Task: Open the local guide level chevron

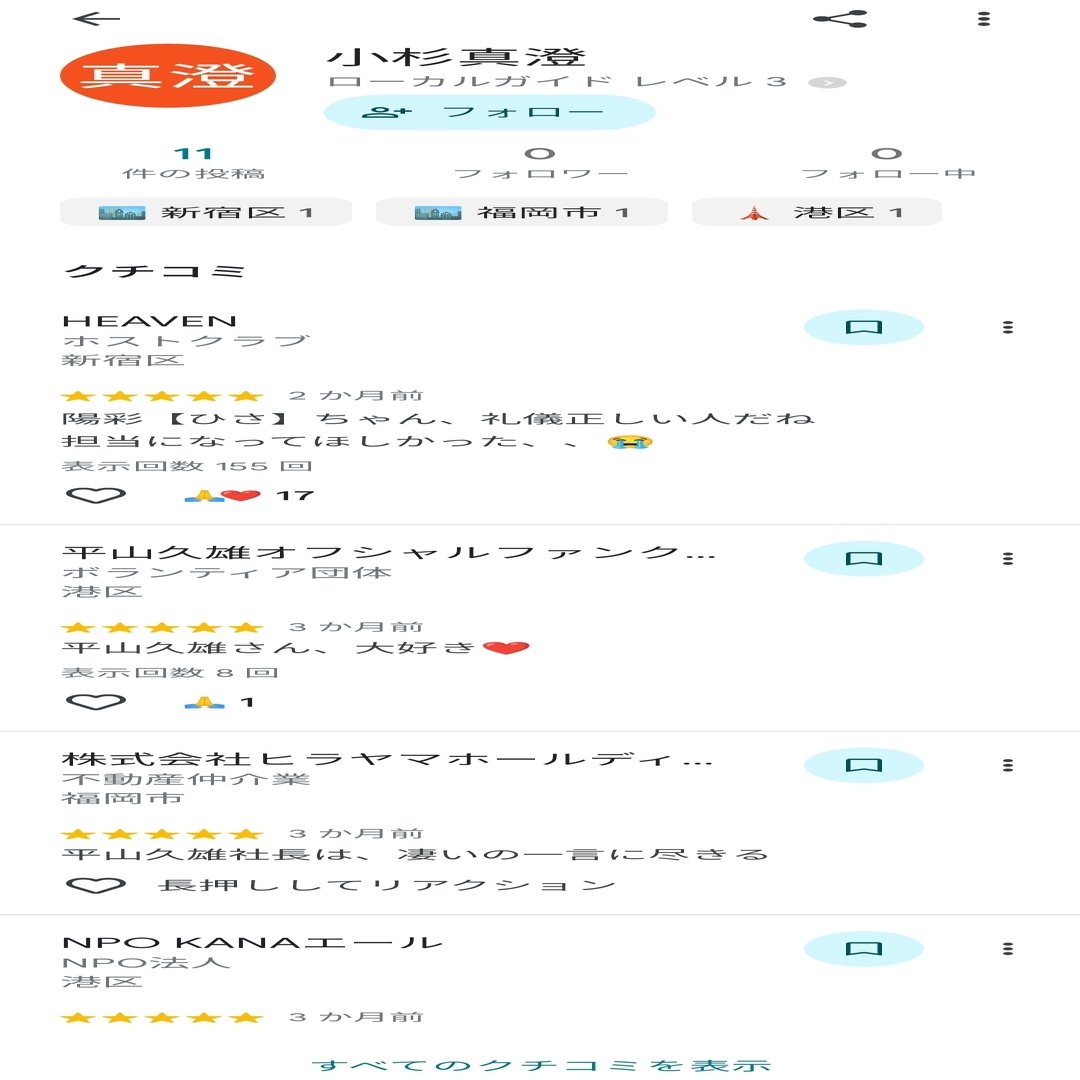Action: [827, 82]
